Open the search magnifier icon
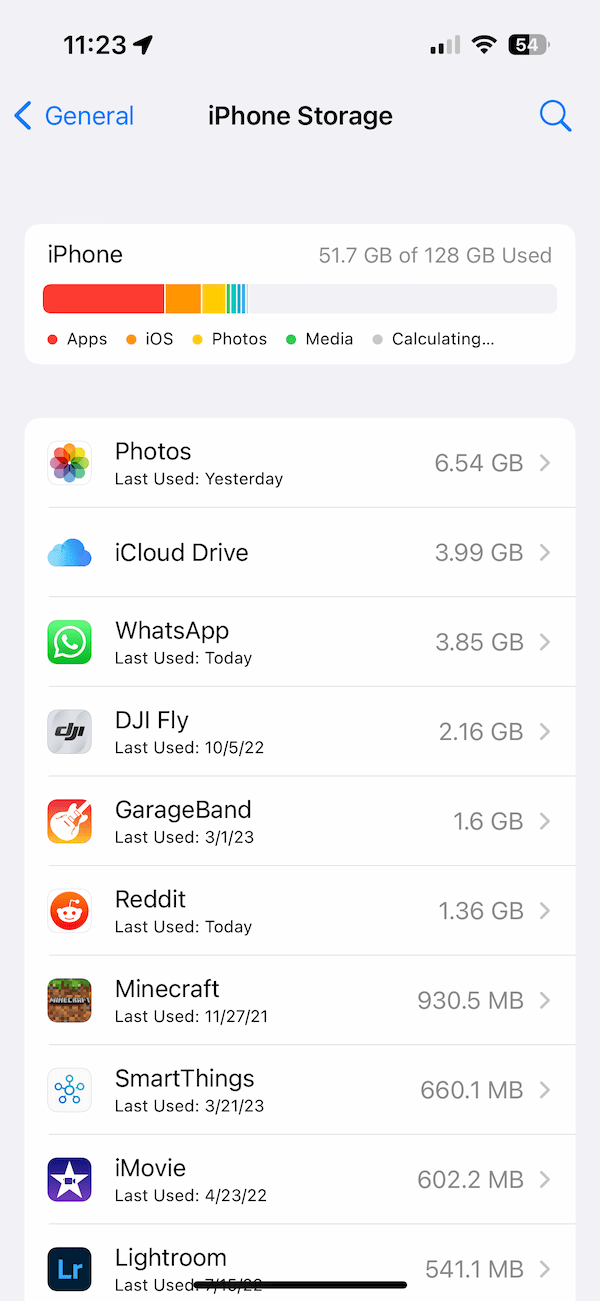The image size is (600, 1301). click(x=555, y=116)
